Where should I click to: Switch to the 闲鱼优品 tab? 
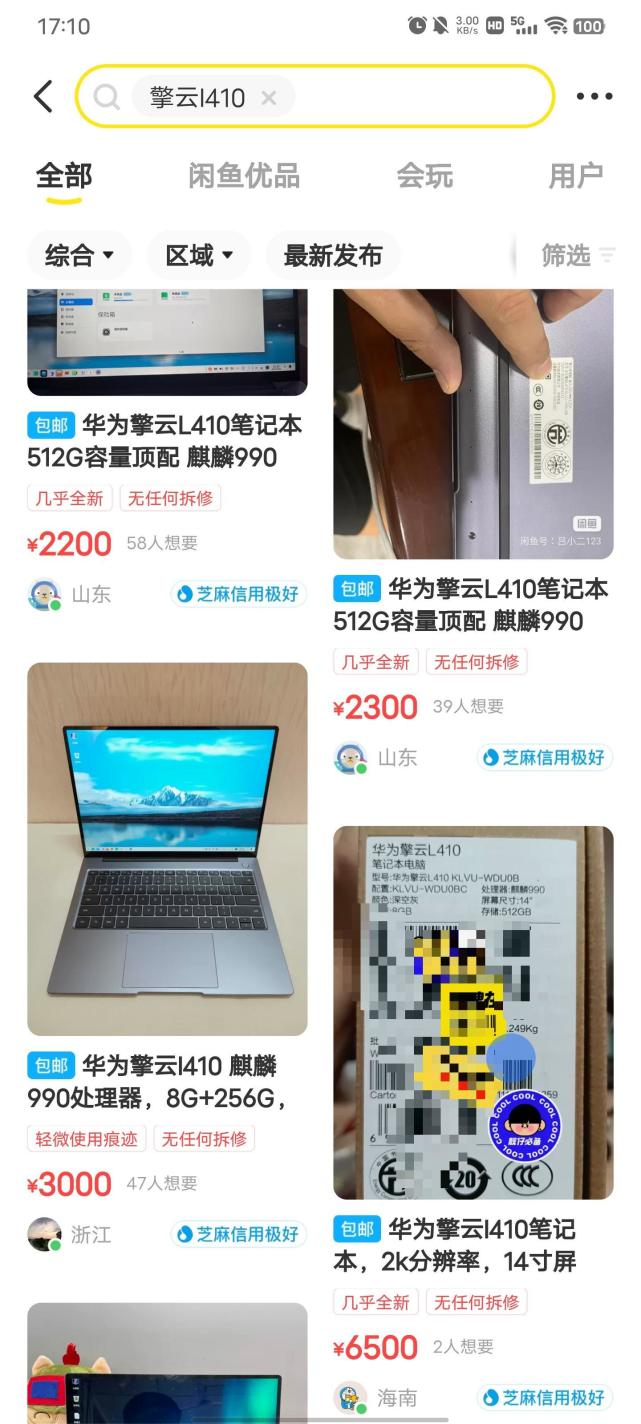pos(244,176)
